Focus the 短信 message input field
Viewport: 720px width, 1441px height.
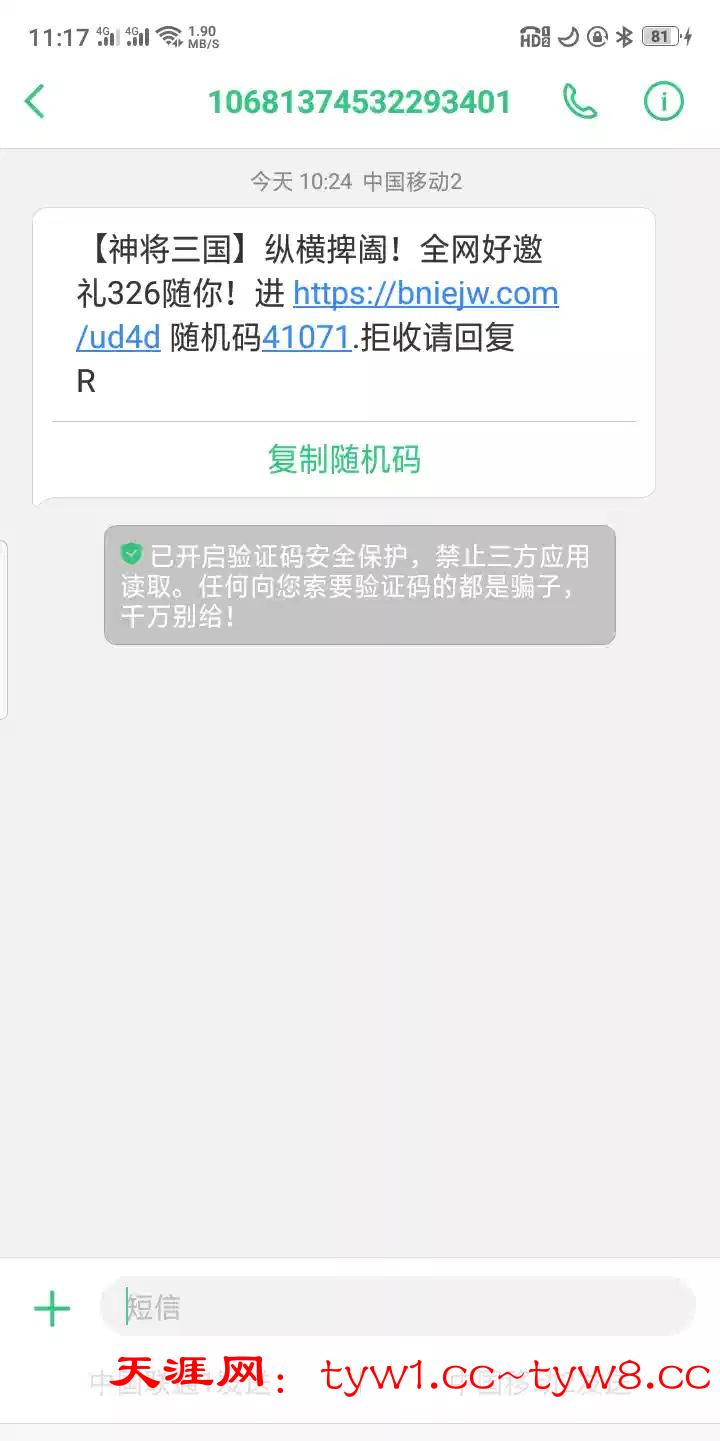coord(400,1307)
